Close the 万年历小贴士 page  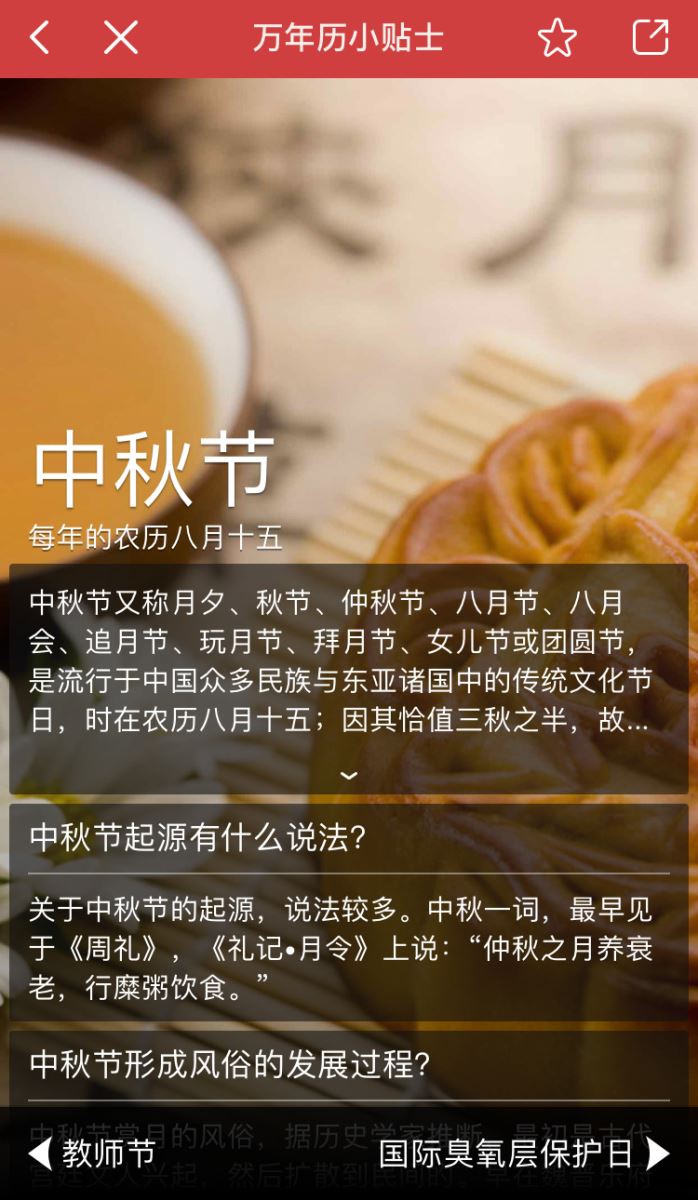pyautogui.click(x=121, y=38)
